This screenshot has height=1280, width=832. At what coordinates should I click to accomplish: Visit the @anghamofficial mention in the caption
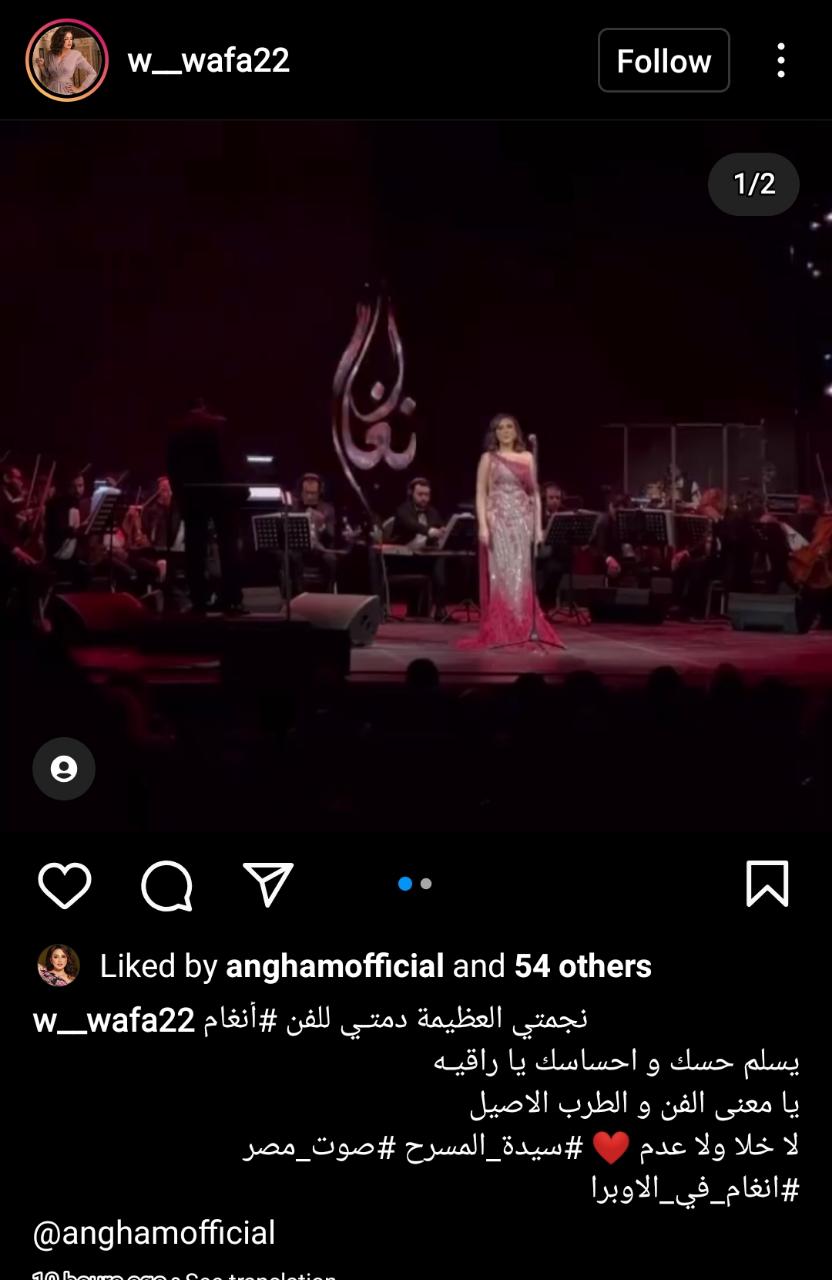point(154,1233)
